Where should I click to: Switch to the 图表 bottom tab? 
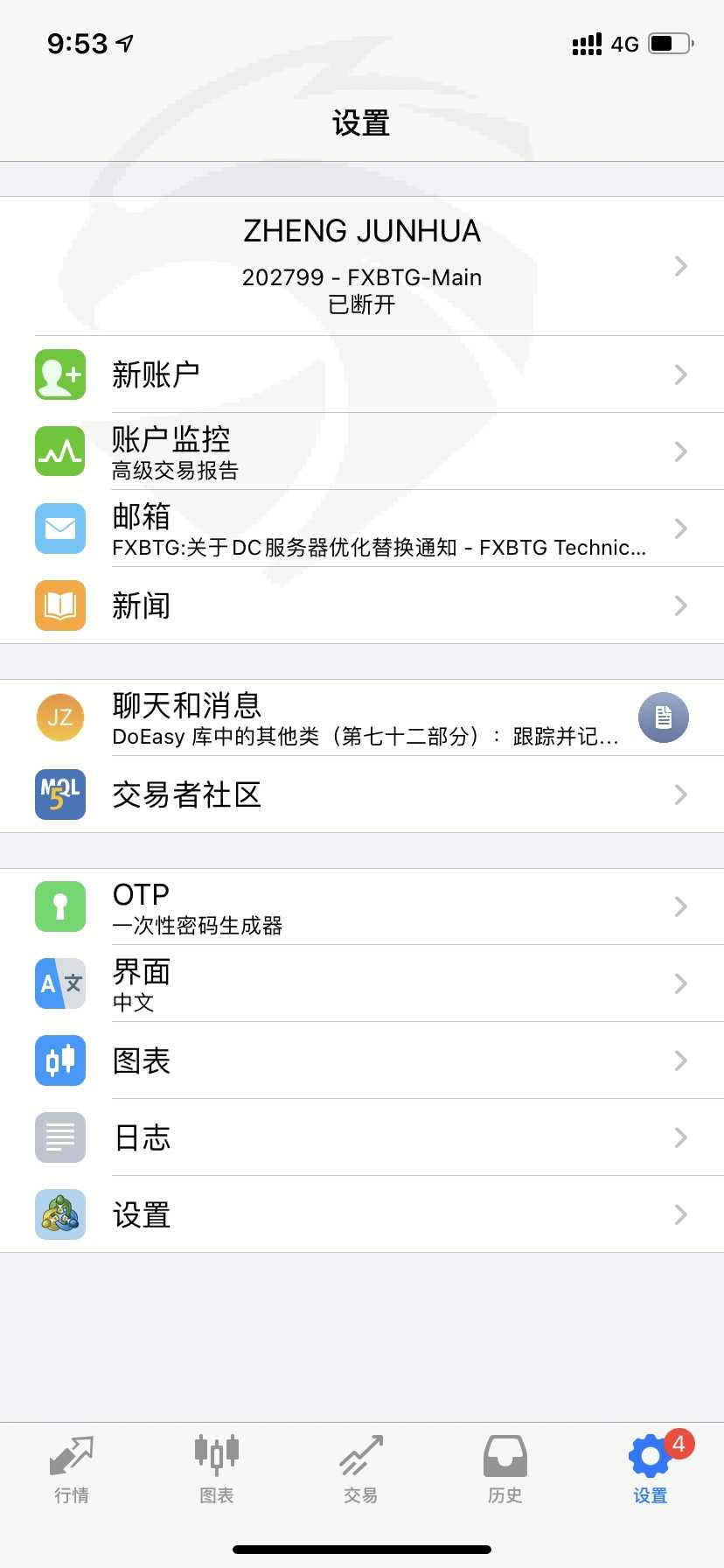click(217, 1470)
